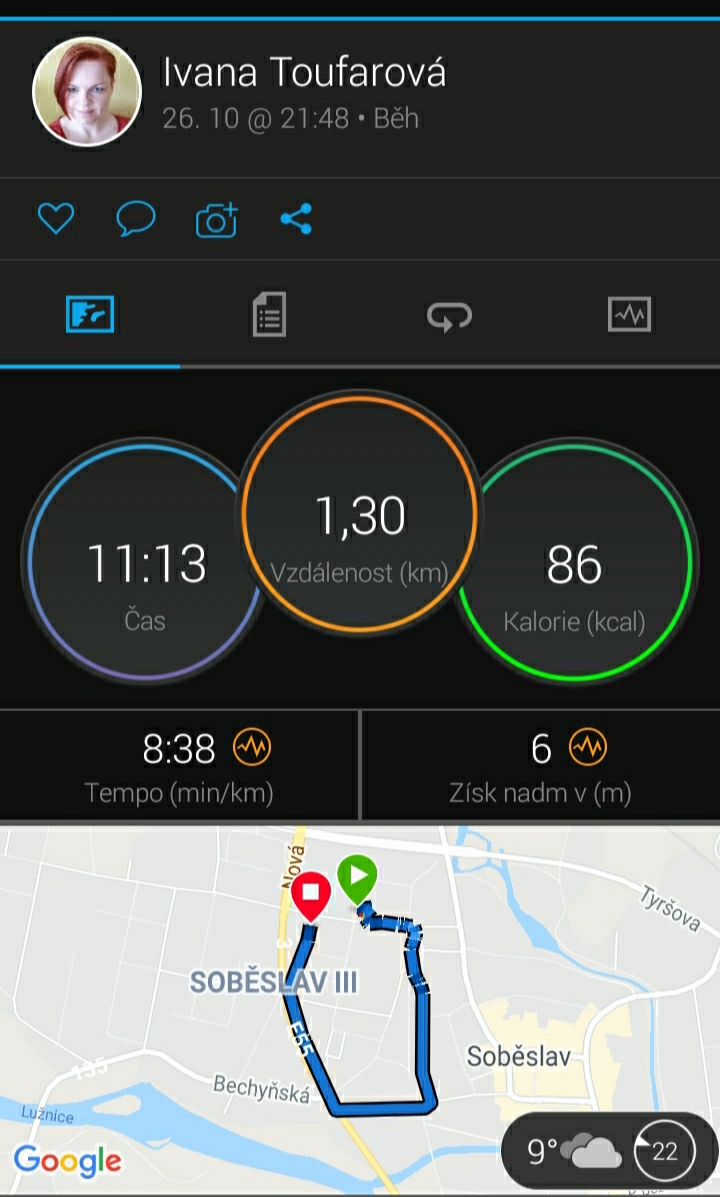
Task: Open the route map of Soběslav
Action: tap(360, 1008)
